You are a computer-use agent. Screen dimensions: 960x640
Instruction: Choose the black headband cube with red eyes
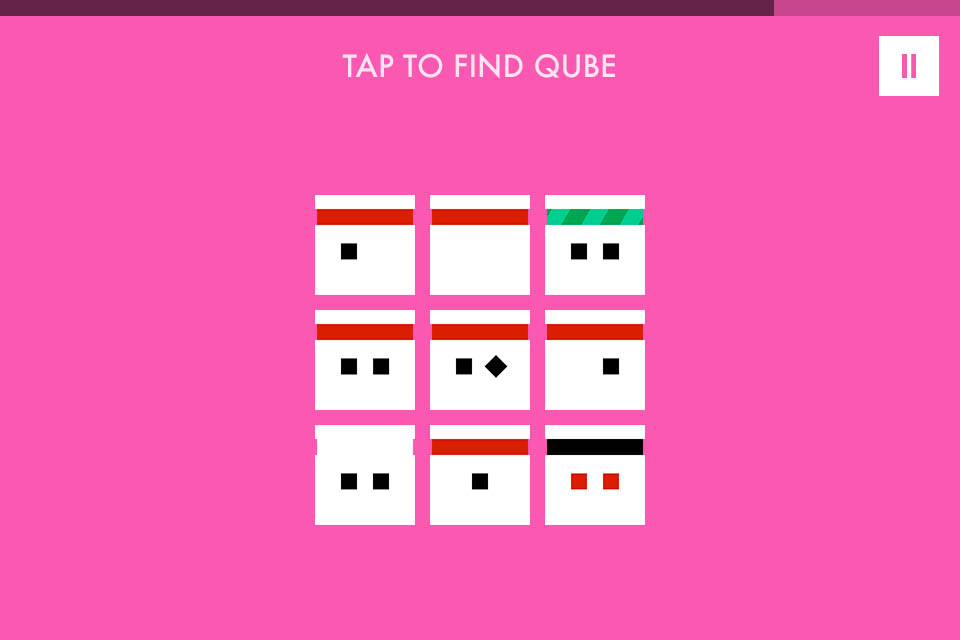(595, 475)
